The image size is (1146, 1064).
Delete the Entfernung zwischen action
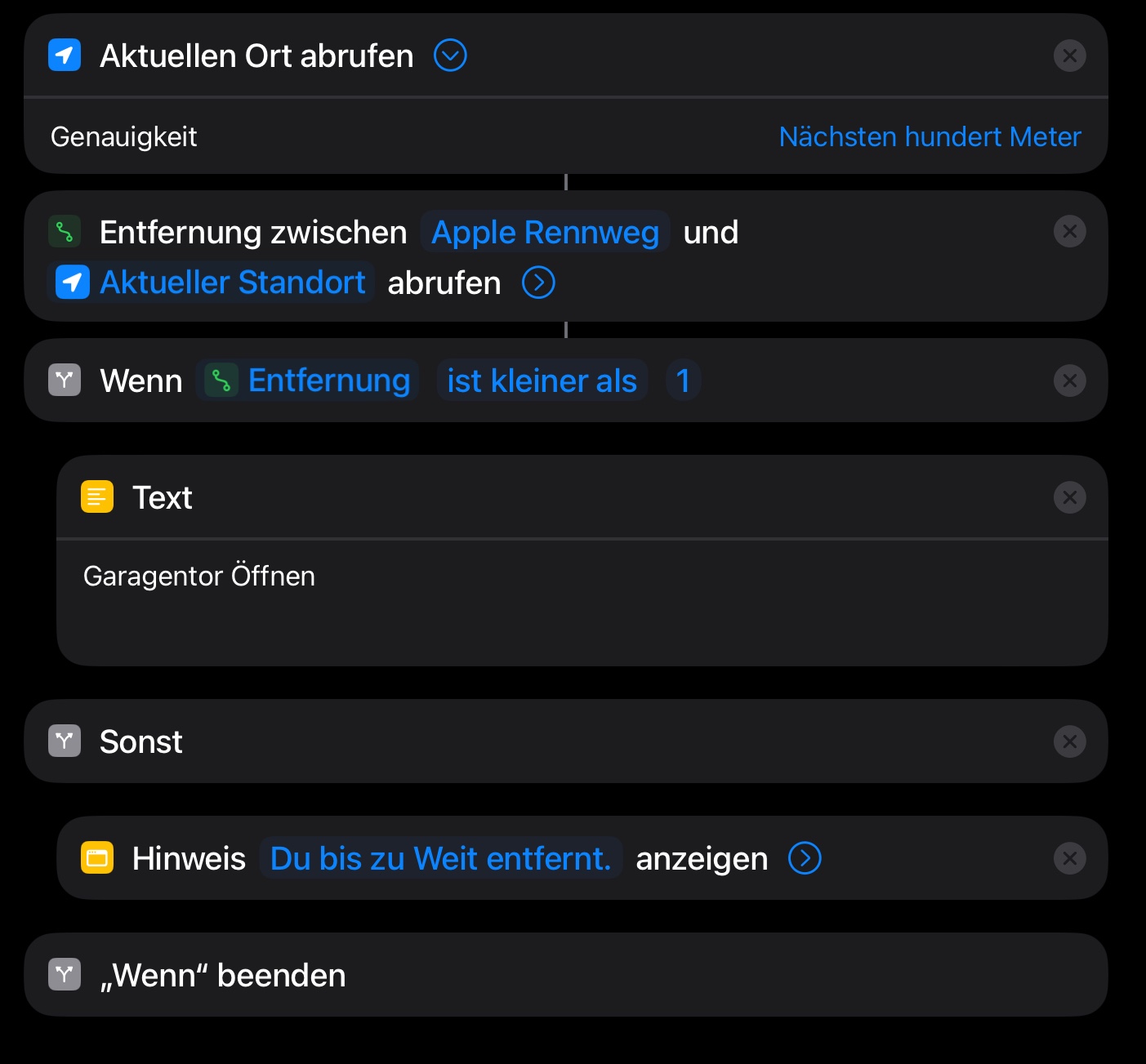pyautogui.click(x=1069, y=232)
